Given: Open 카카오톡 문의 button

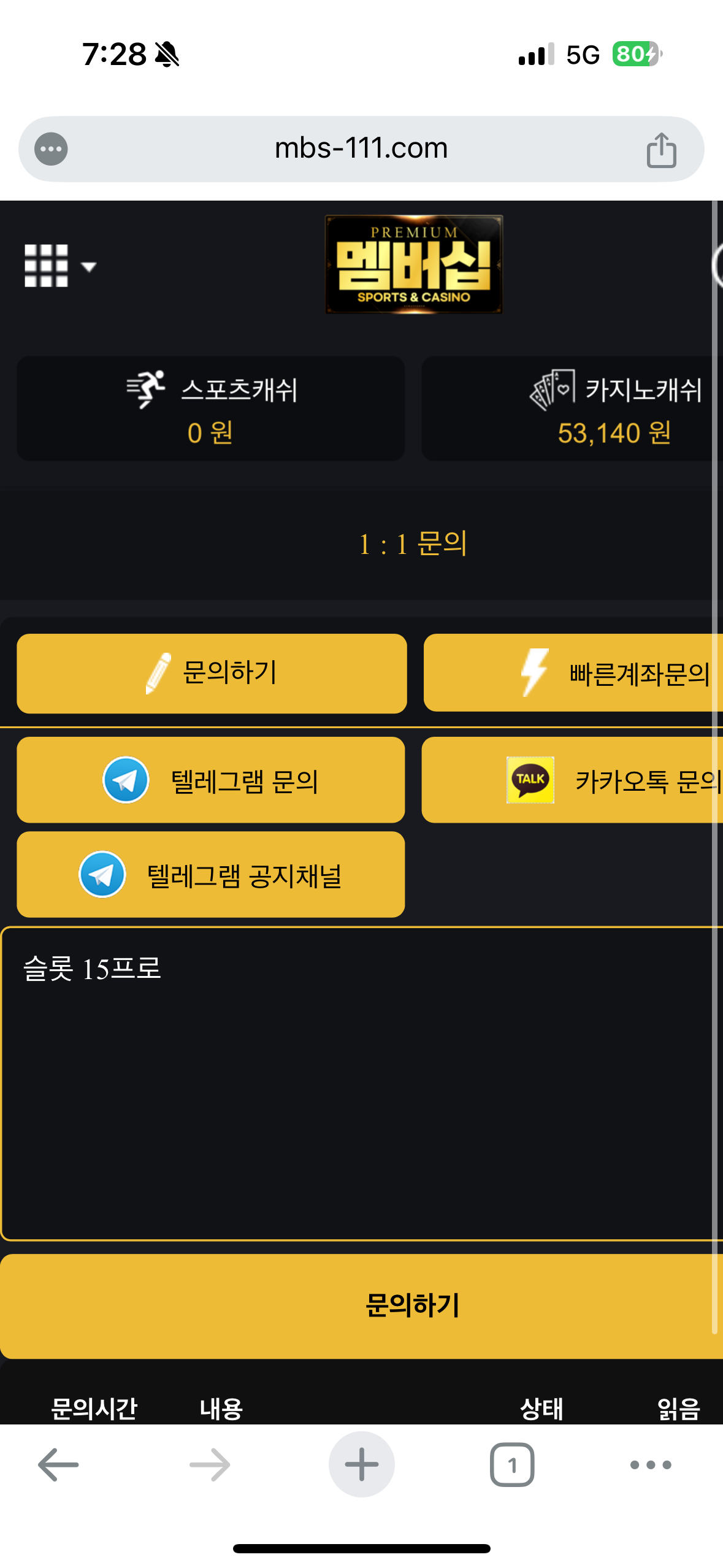Looking at the screenshot, I should click(572, 780).
